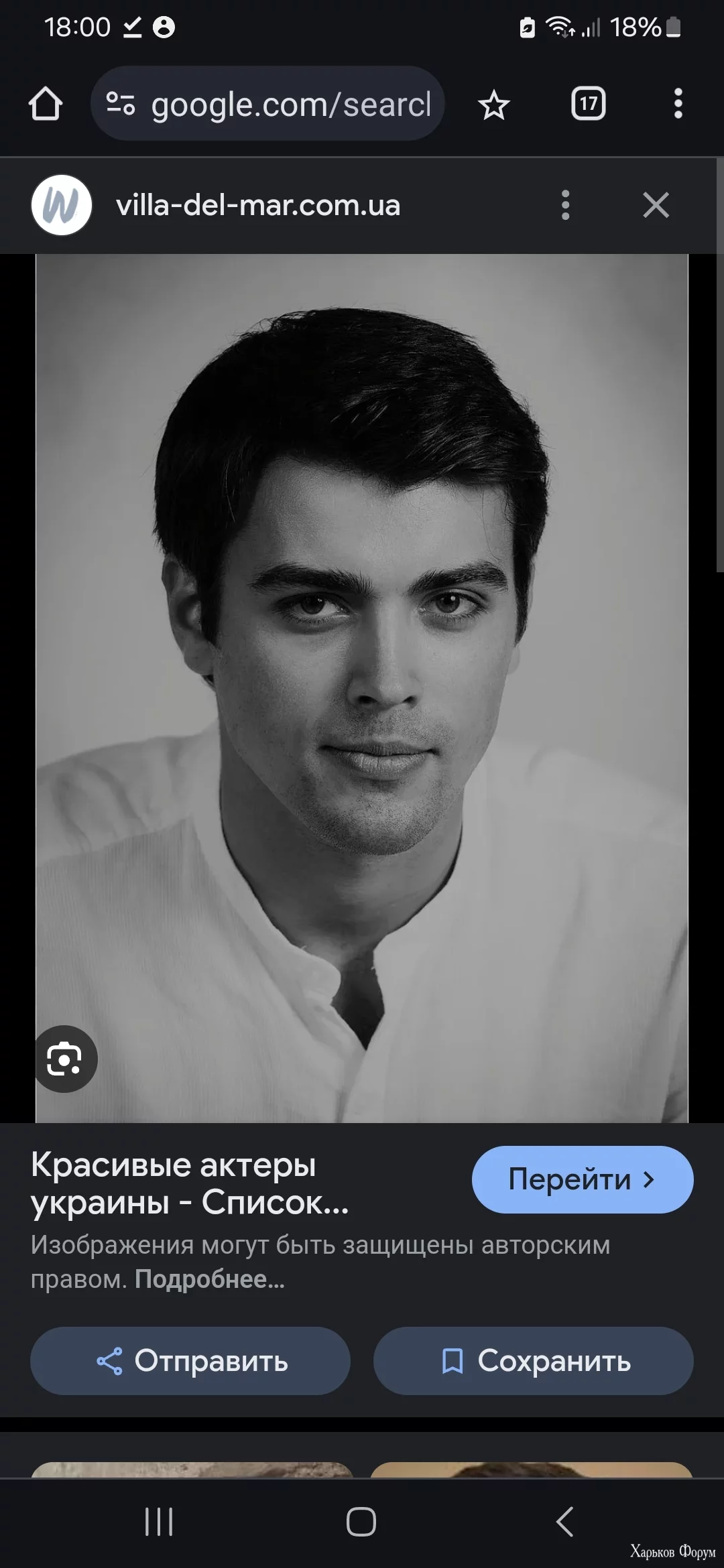Close the image preview panel
Screen dimensions: 724x1568
(x=656, y=205)
